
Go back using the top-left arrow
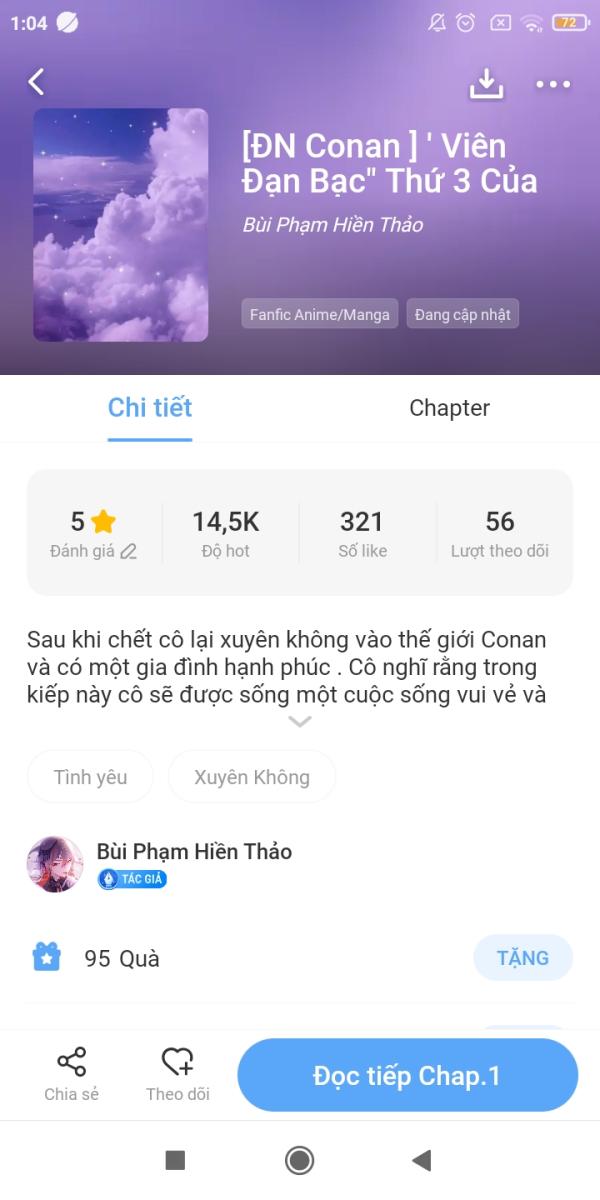point(36,82)
